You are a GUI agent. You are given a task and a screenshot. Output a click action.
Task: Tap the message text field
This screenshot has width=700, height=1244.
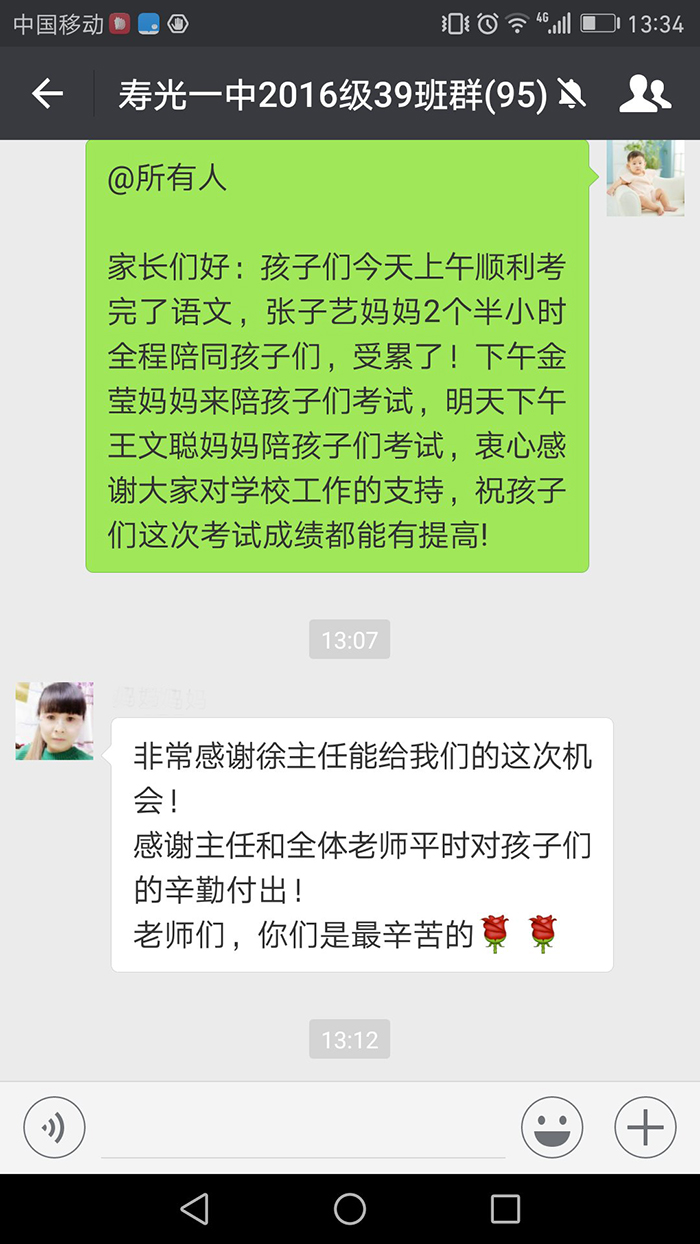(303, 1130)
